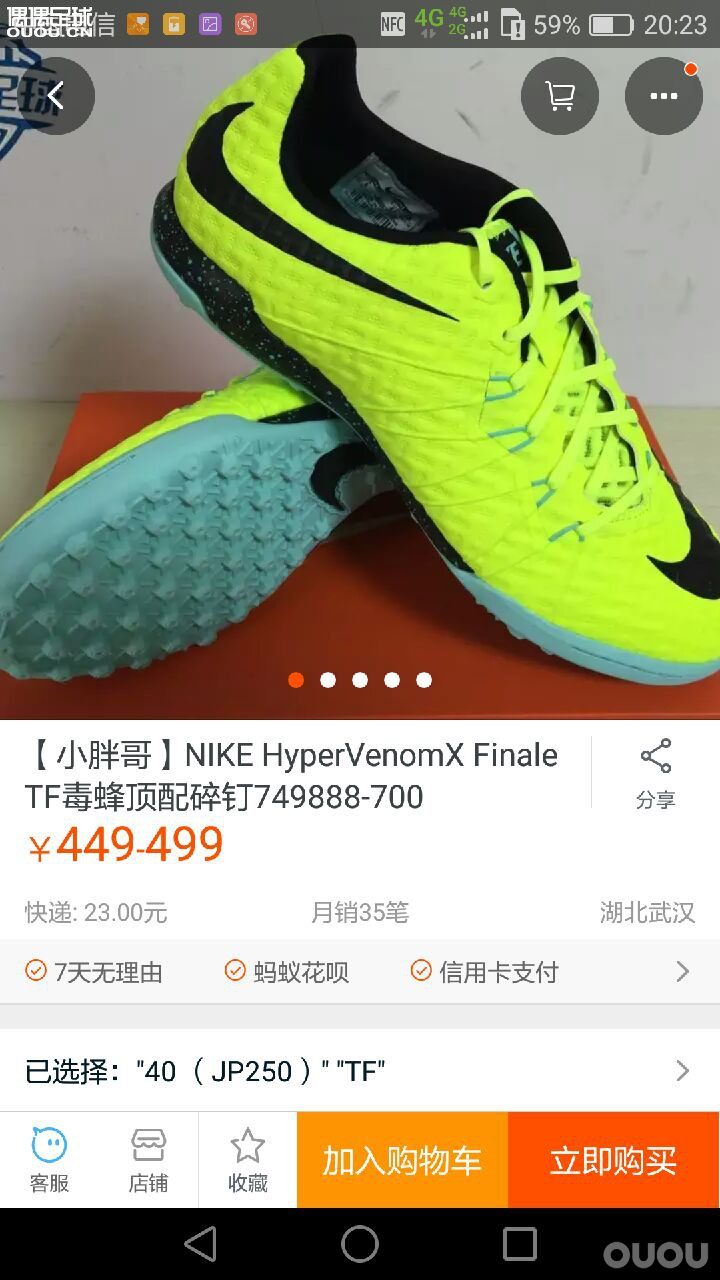
Task: Tap the product shoe photo
Action: 360,380
